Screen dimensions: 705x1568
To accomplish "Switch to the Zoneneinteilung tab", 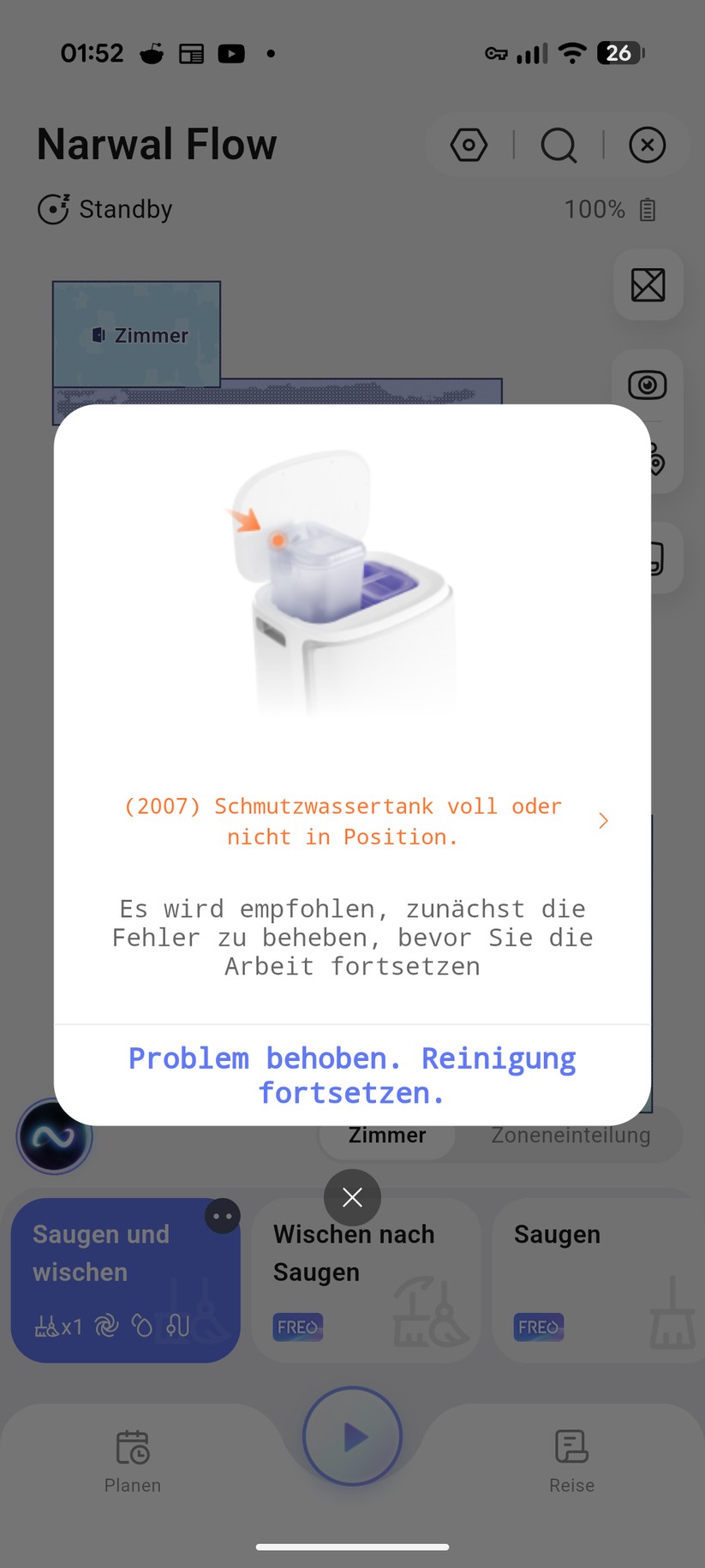I will 571,1135.
